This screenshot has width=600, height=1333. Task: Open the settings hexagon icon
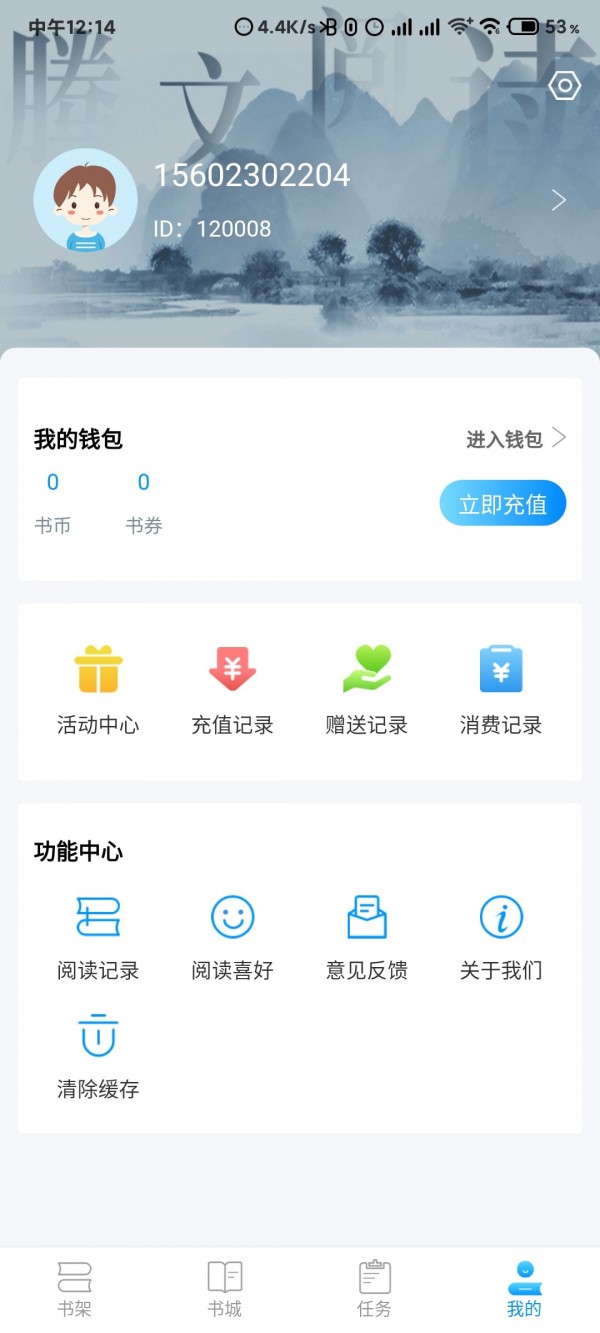pos(565,86)
